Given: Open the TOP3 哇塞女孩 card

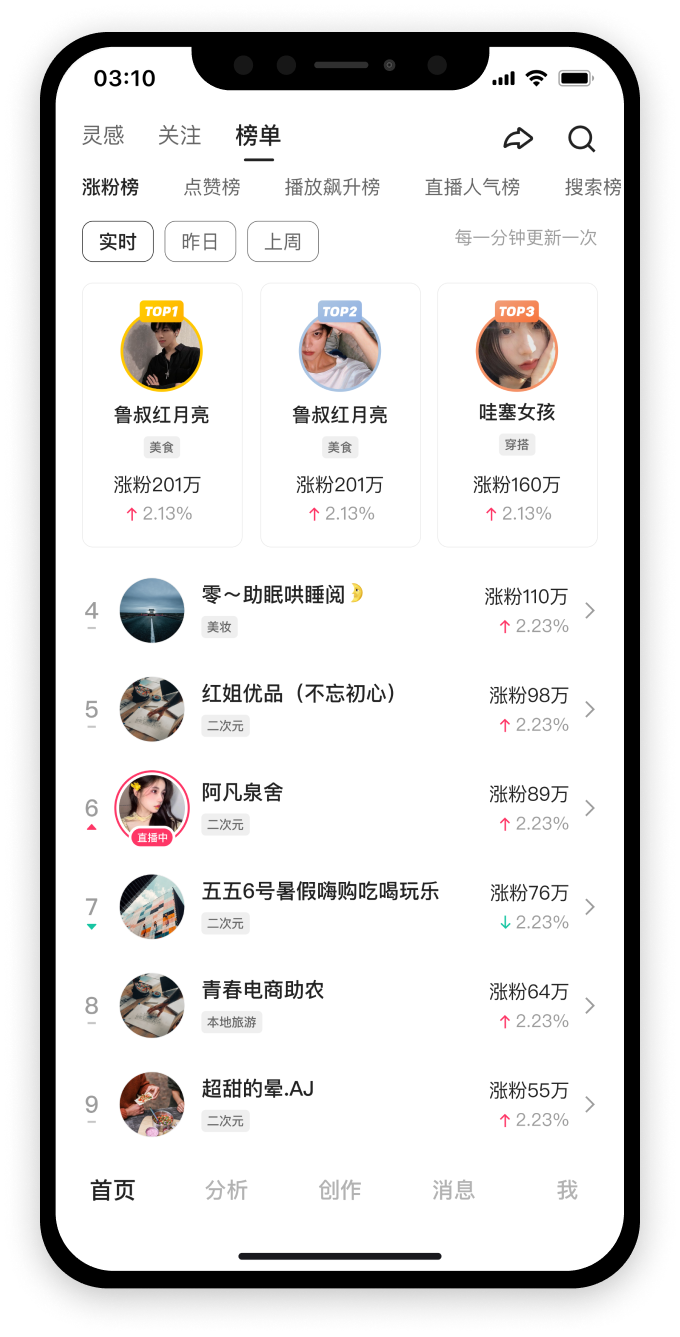Looking at the screenshot, I should click(517, 415).
